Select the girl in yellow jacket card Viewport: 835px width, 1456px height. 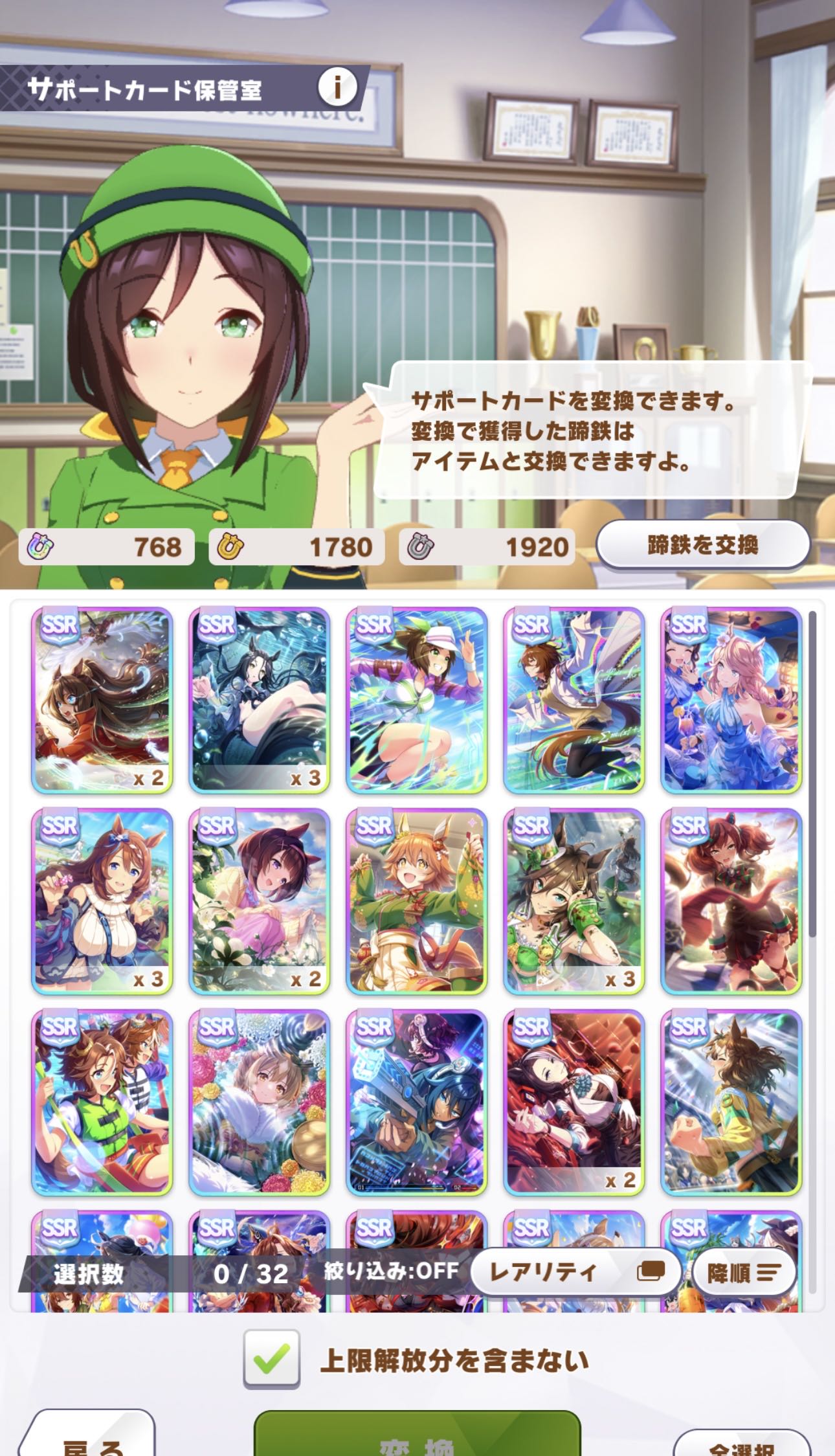[x=731, y=1102]
